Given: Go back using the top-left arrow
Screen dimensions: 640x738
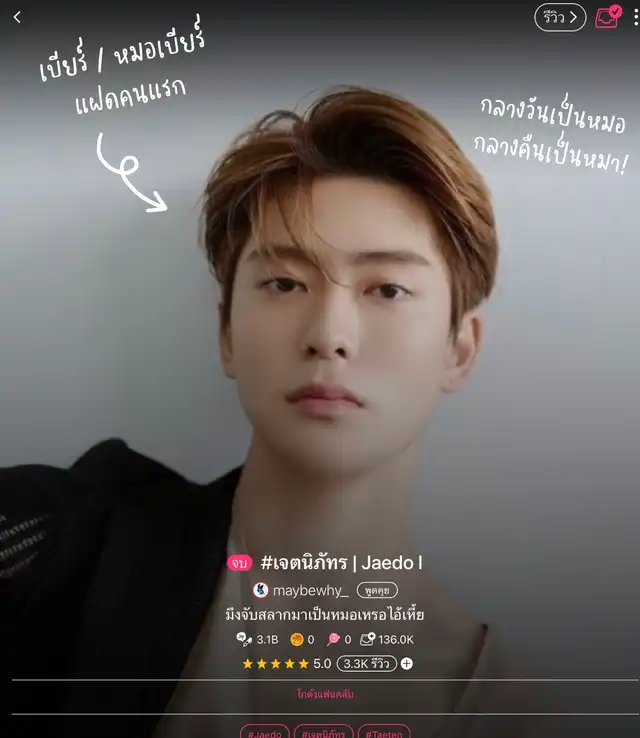Looking at the screenshot, I should pos(17,17).
